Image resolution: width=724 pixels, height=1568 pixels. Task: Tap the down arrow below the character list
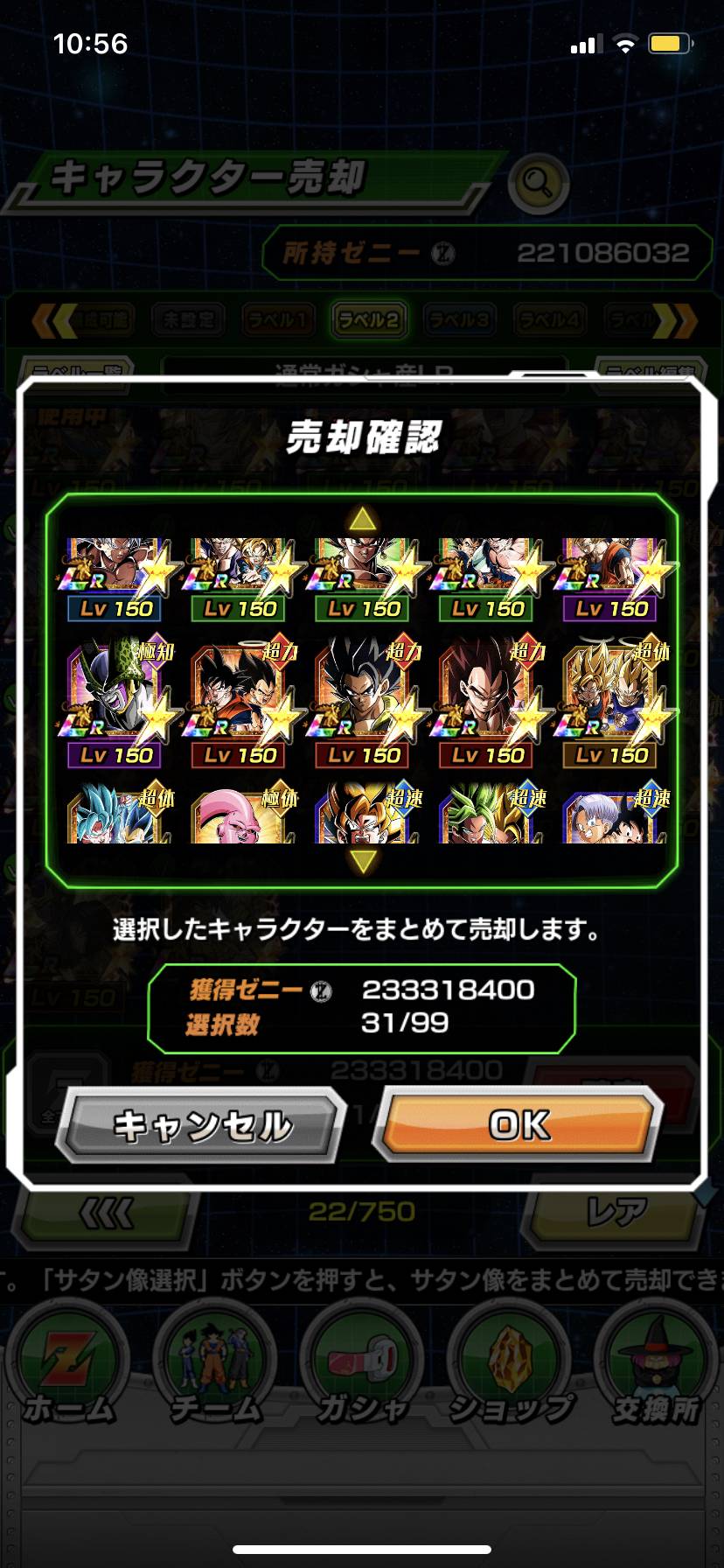(362, 862)
